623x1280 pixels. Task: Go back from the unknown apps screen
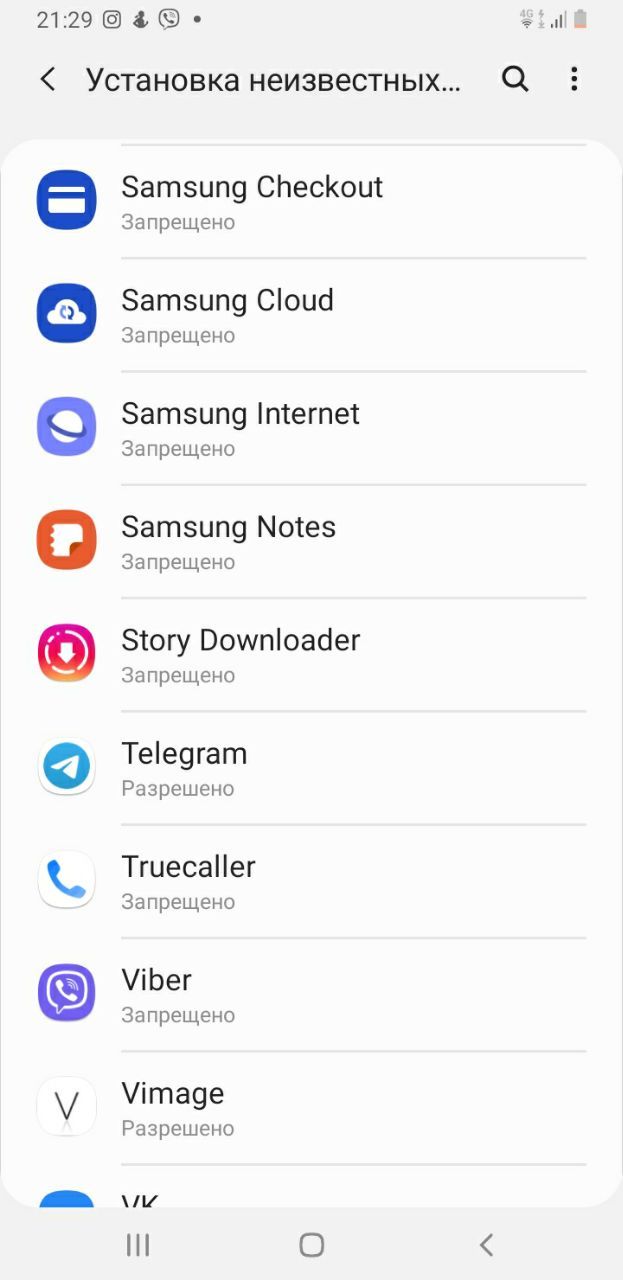coord(47,80)
